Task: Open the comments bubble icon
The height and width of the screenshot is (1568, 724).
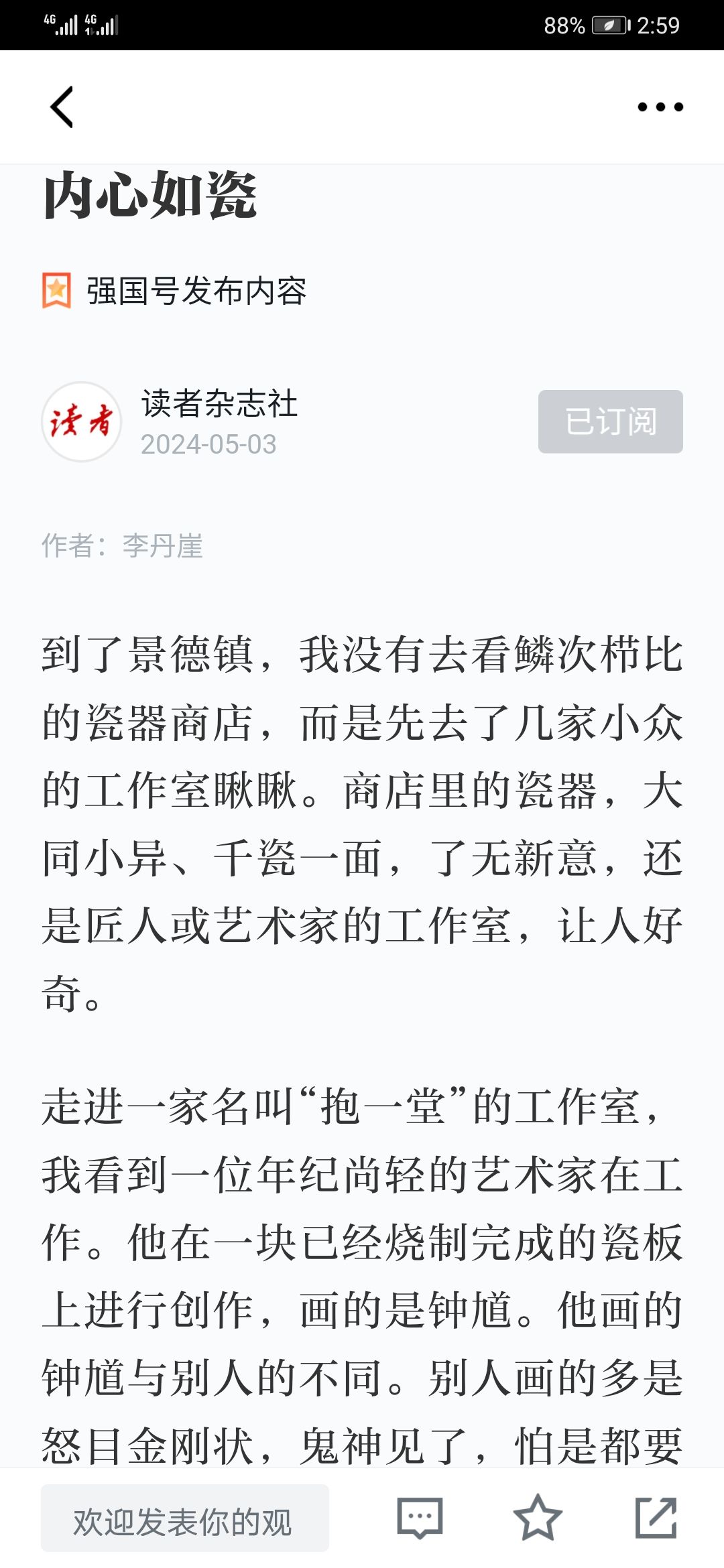Action: [x=420, y=1518]
